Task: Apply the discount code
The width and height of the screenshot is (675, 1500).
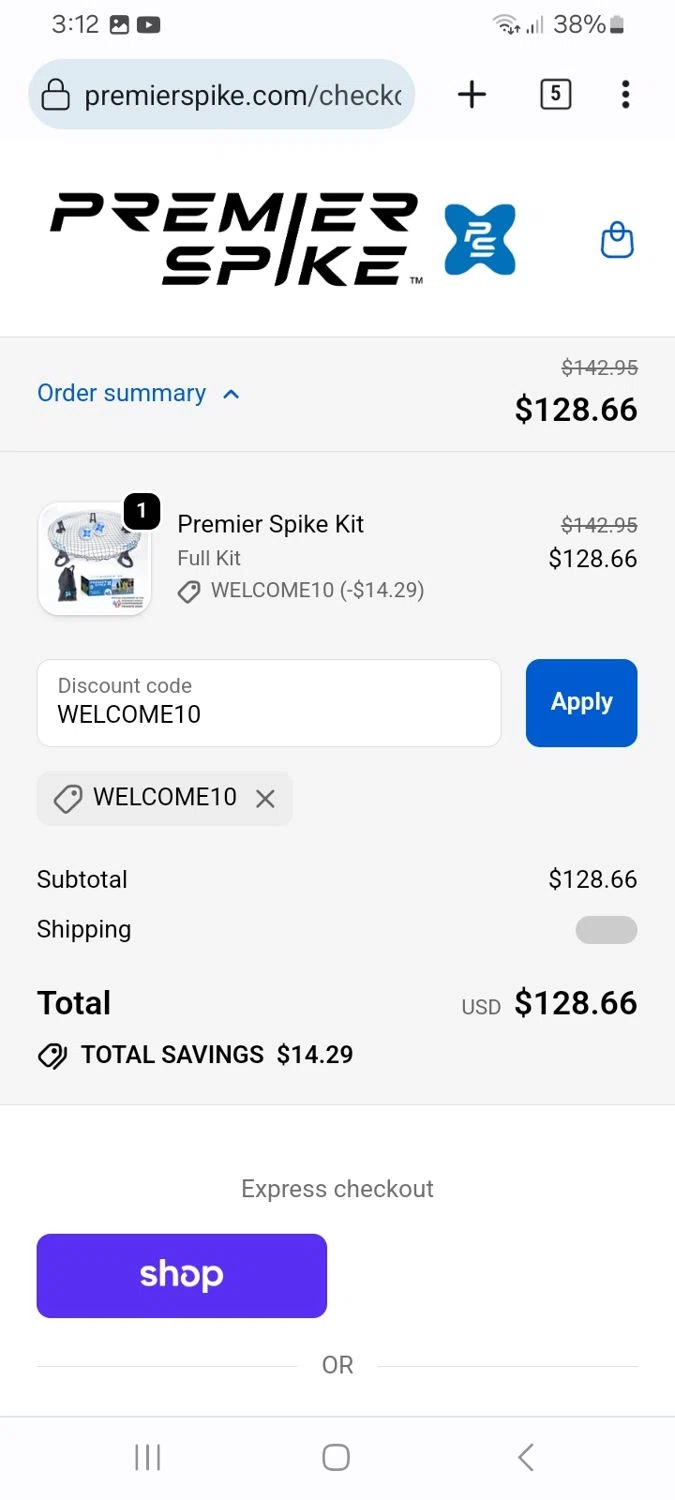Action: click(581, 703)
